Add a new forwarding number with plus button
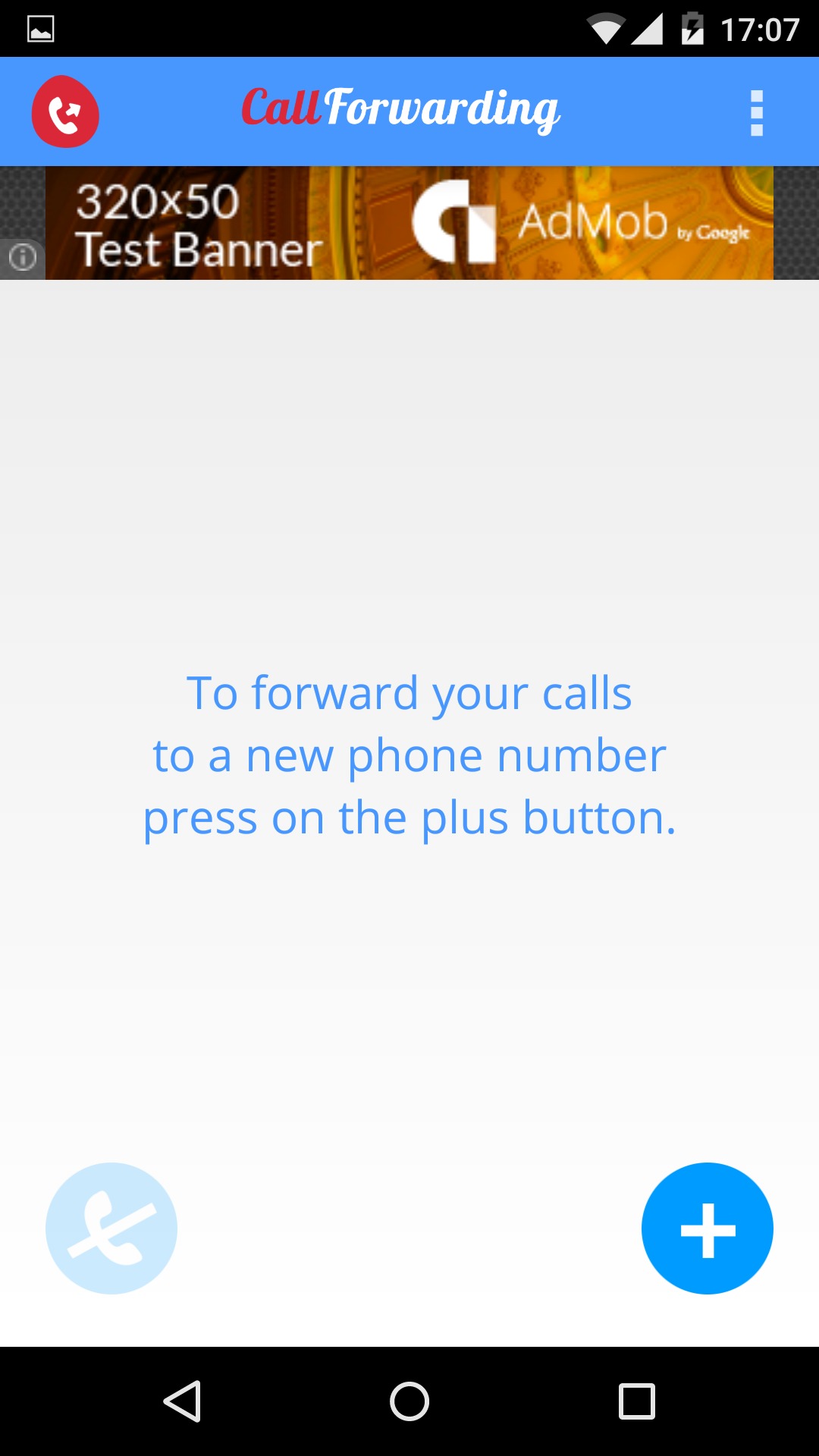The image size is (819, 1456). click(x=707, y=1228)
